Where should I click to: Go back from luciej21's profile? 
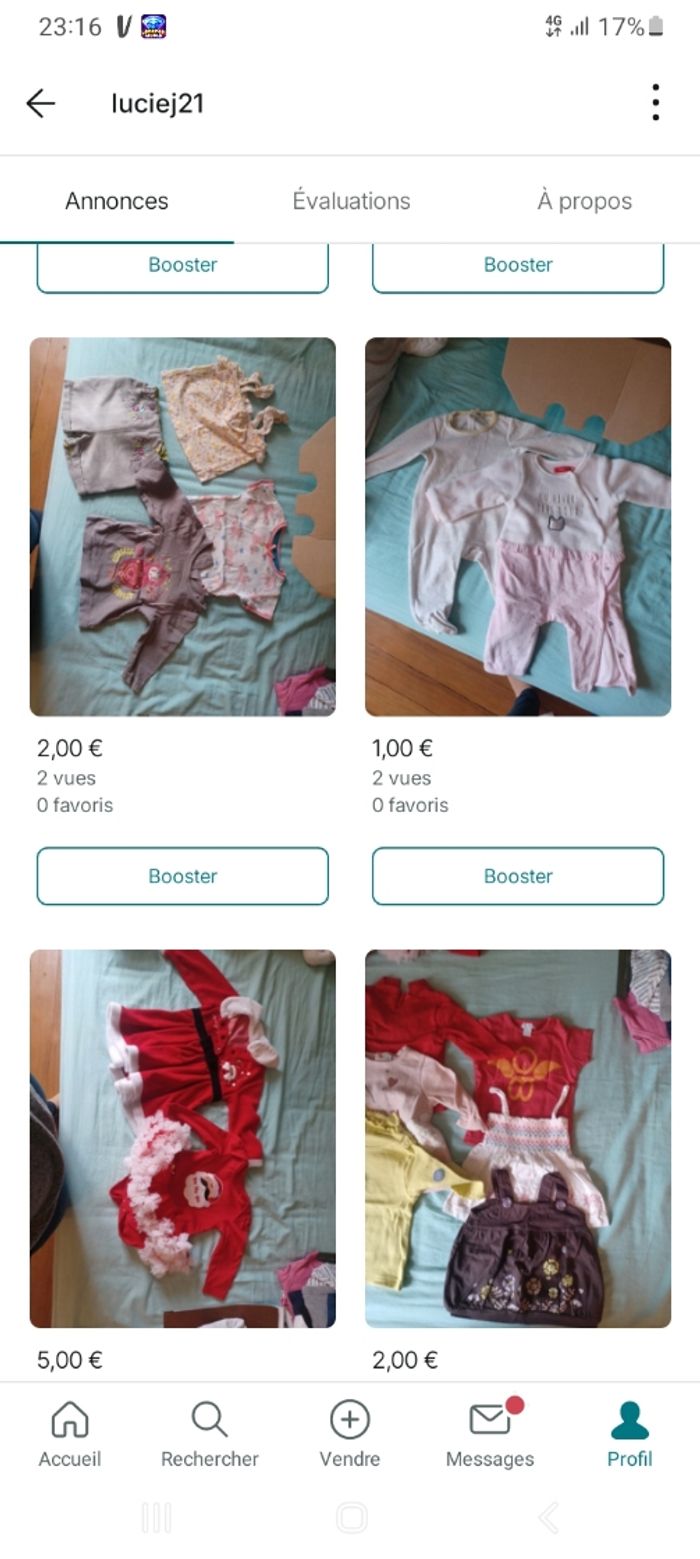(40, 103)
